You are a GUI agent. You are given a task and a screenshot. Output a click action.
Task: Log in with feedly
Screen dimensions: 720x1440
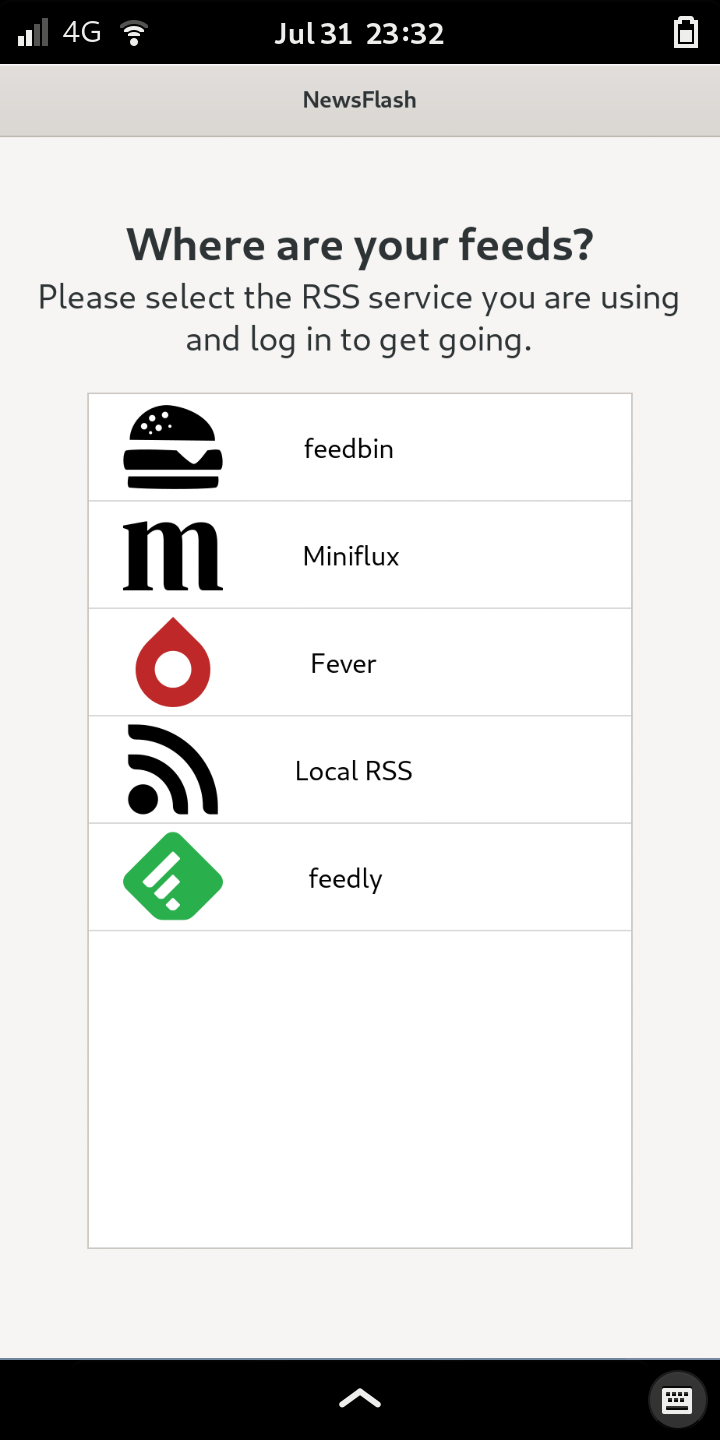[x=360, y=877]
